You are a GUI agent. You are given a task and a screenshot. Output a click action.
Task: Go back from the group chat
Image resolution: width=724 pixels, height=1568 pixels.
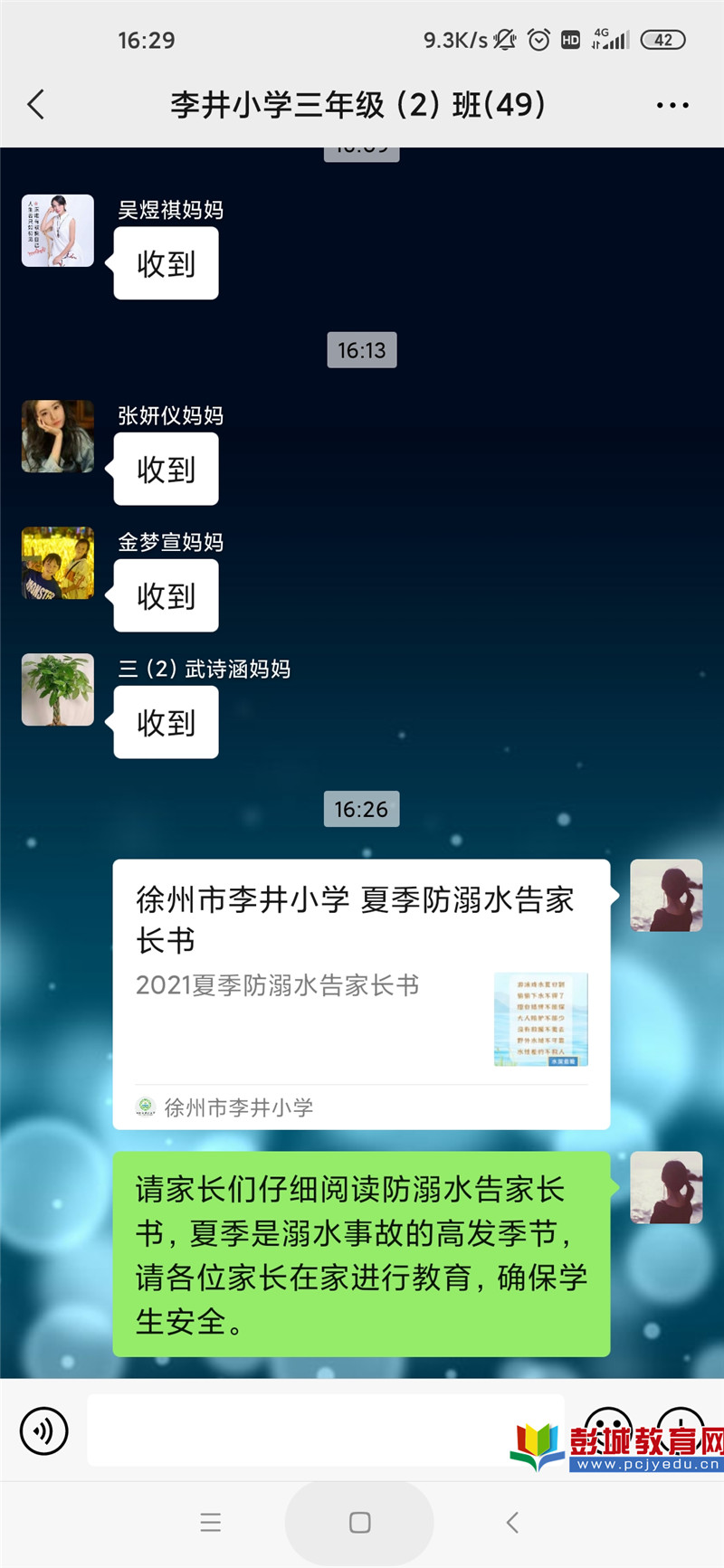[x=36, y=105]
